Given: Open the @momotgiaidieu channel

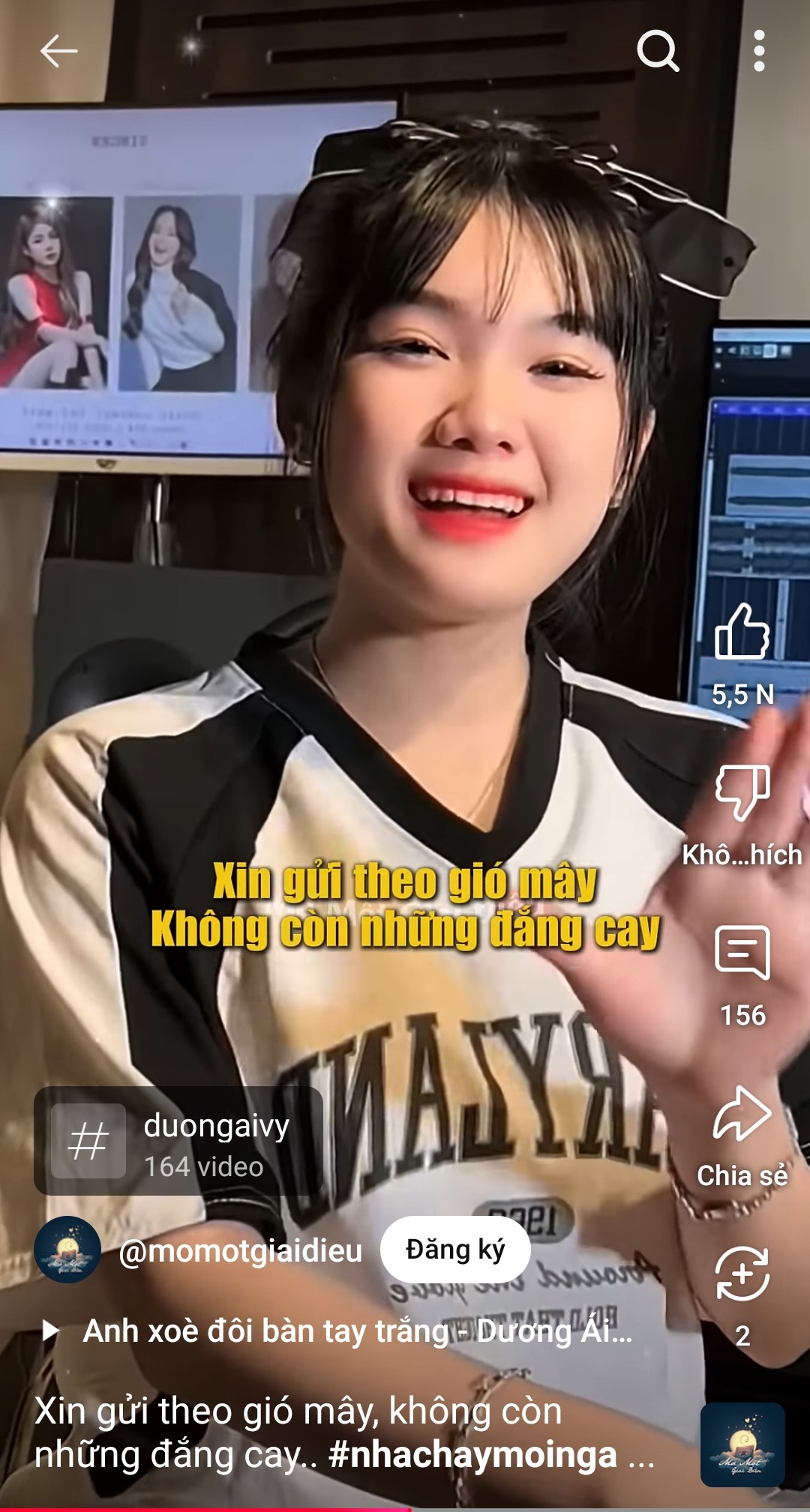Looking at the screenshot, I should (240, 1250).
